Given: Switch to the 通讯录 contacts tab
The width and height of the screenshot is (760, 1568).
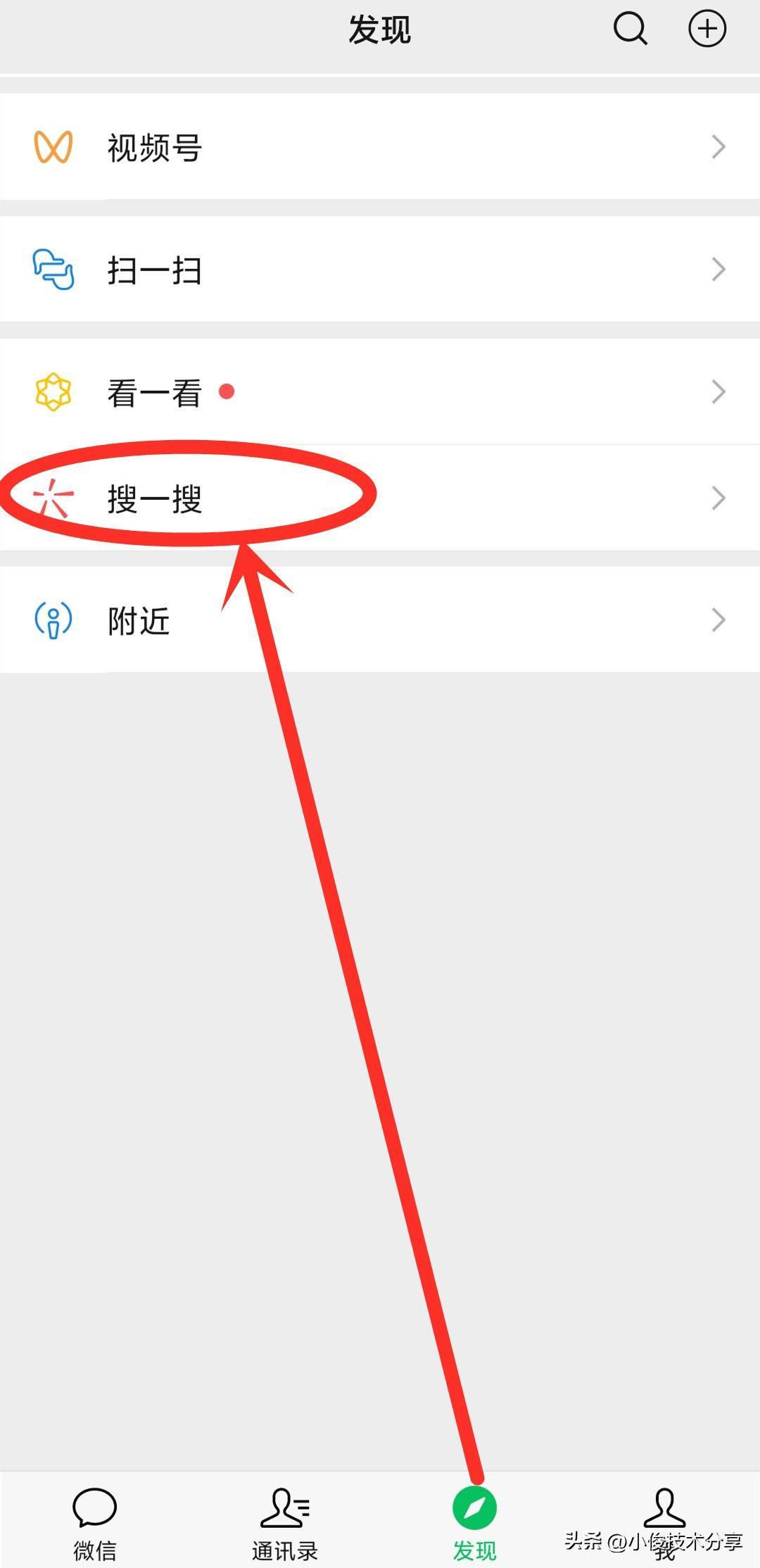Looking at the screenshot, I should point(285,1522).
